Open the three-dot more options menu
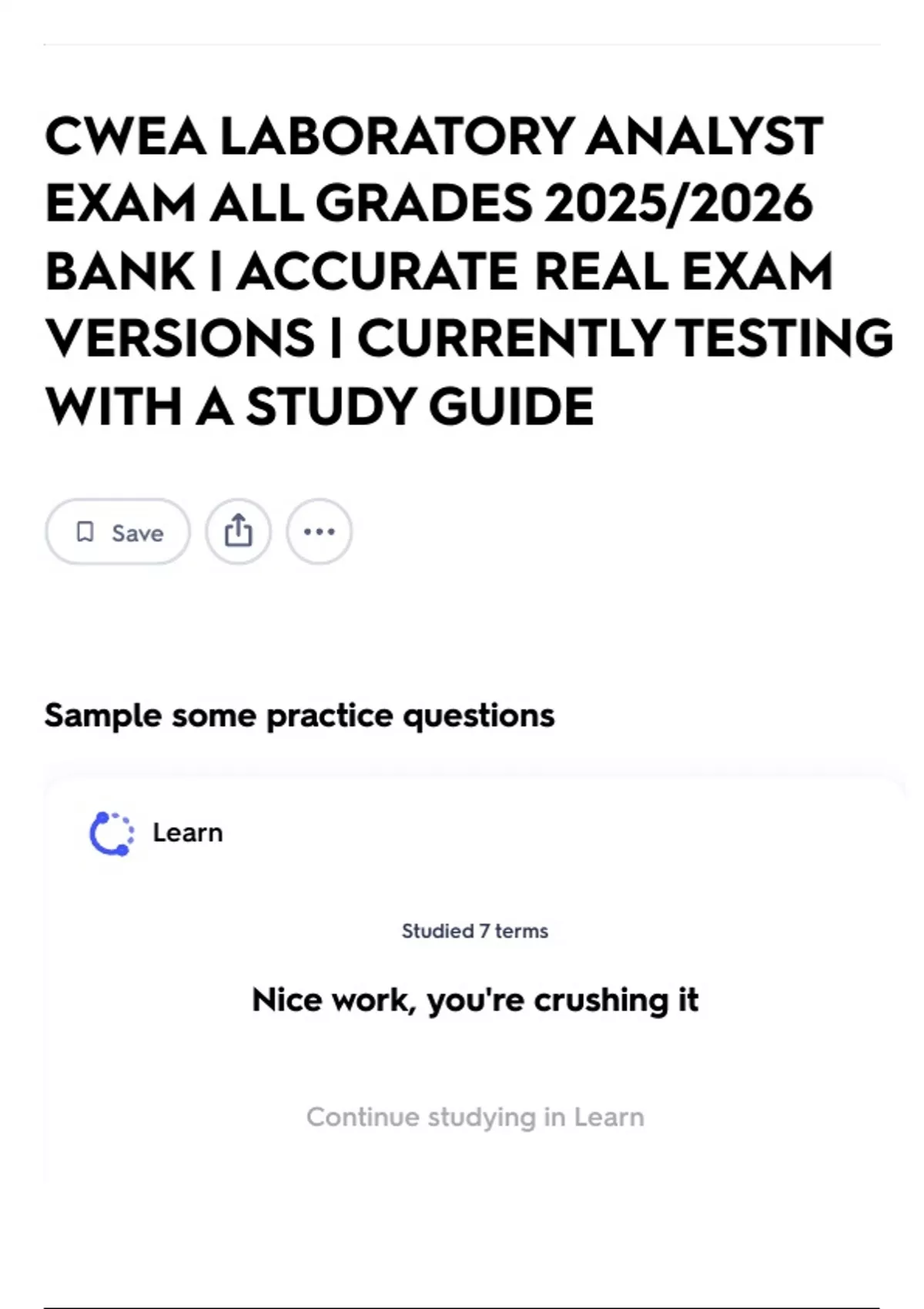The width and height of the screenshot is (924, 1309). pyautogui.click(x=320, y=531)
